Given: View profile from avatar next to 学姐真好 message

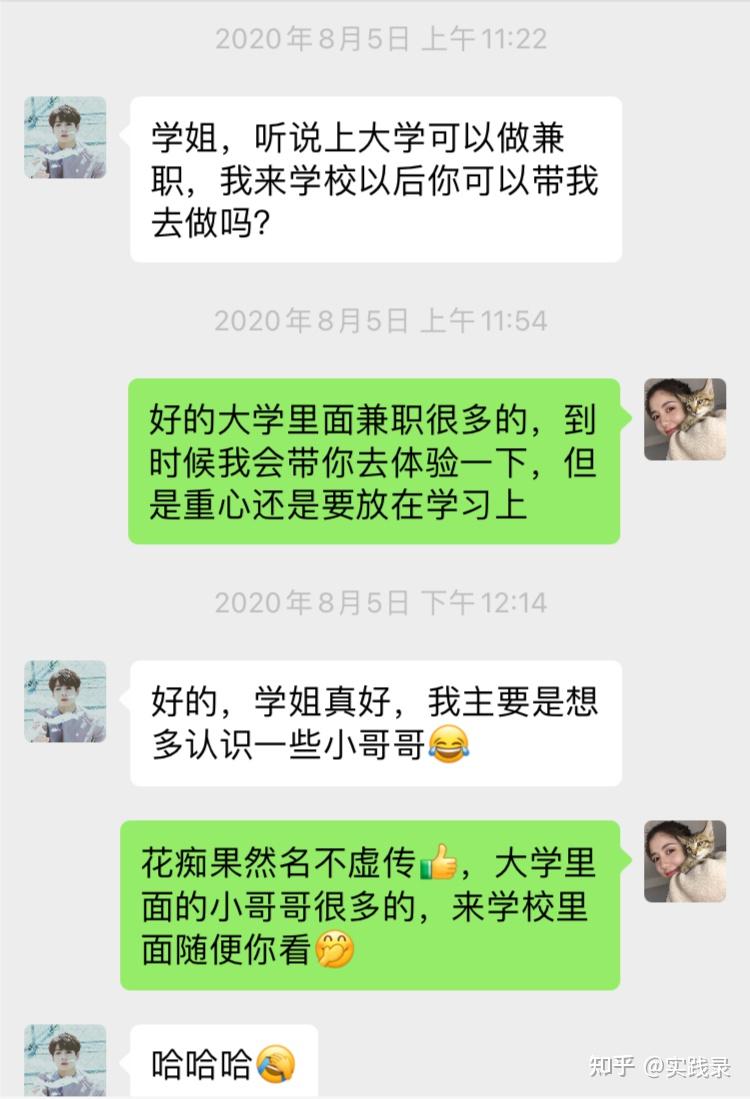Looking at the screenshot, I should [x=65, y=701].
